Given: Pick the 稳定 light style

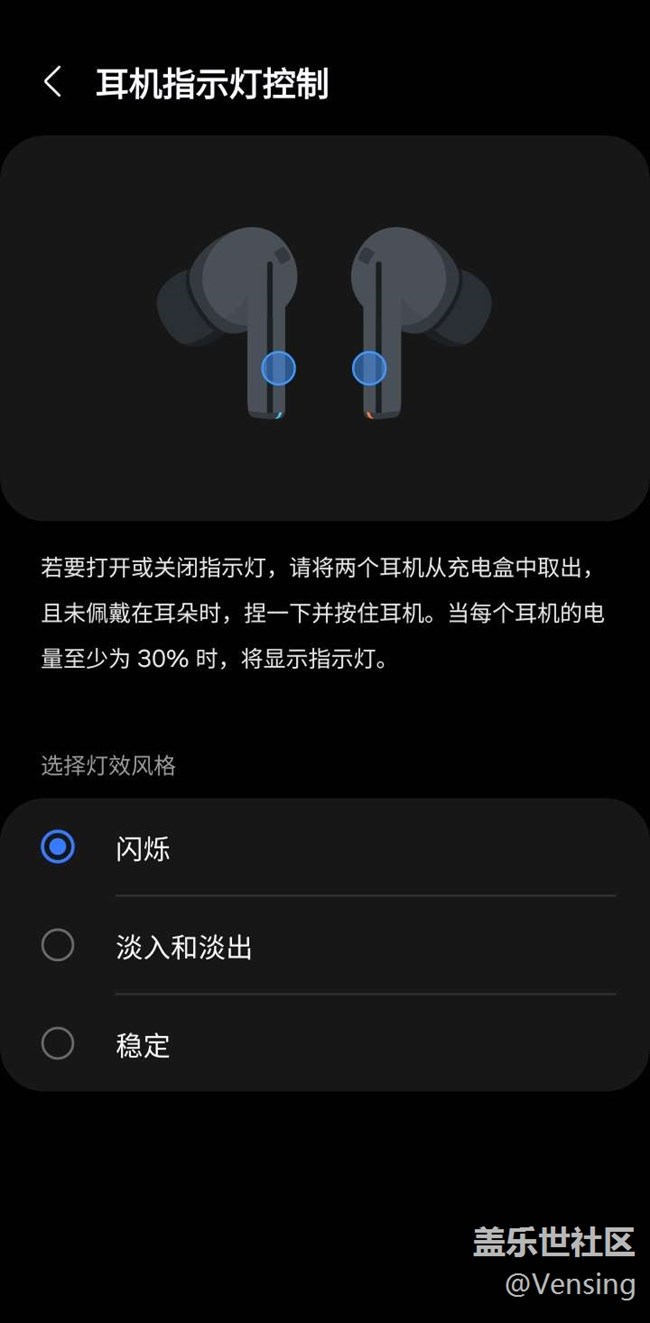Looking at the screenshot, I should coord(58,1043).
